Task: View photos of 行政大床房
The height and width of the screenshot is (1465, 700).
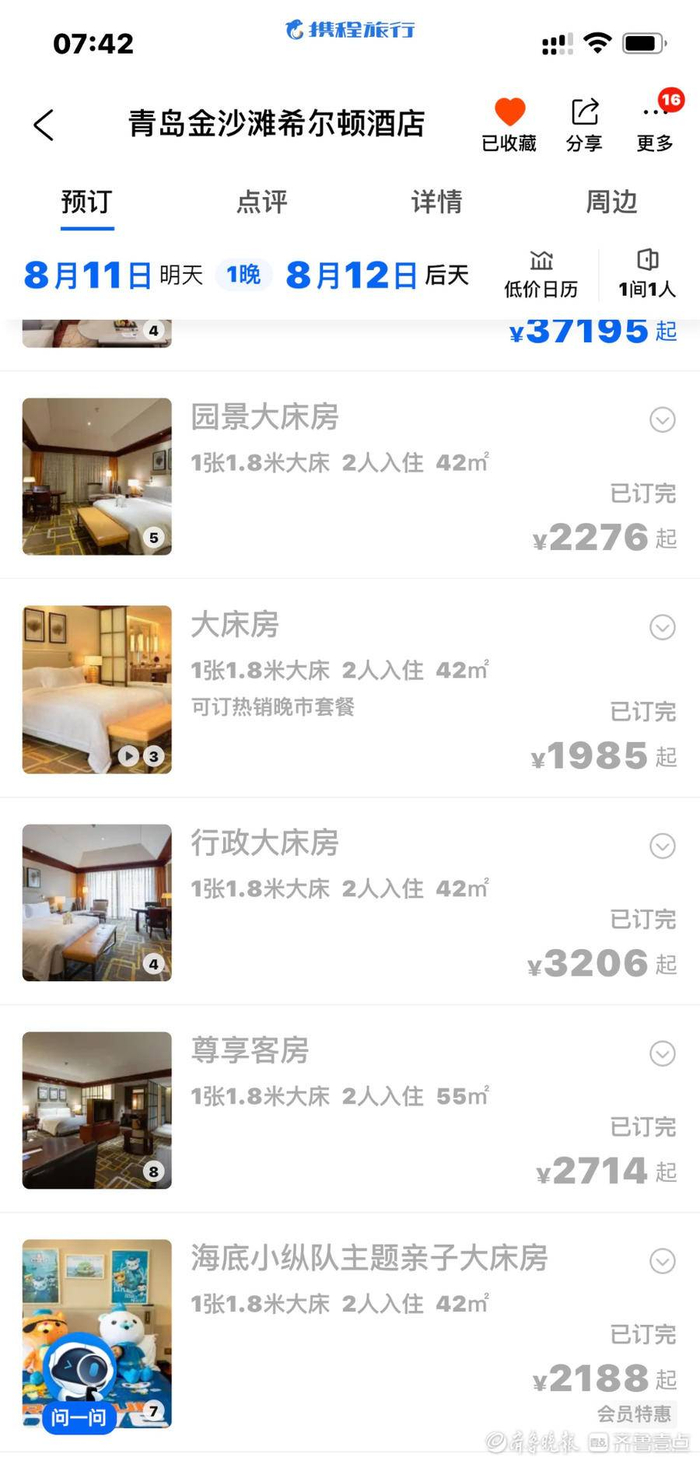Action: [x=97, y=902]
